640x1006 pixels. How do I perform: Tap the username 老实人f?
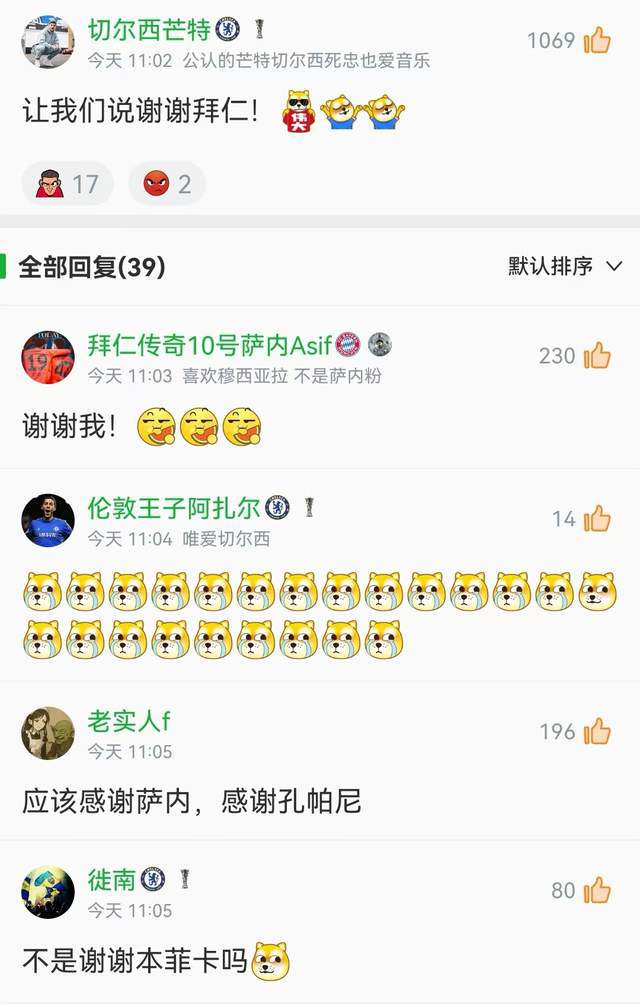[129, 720]
